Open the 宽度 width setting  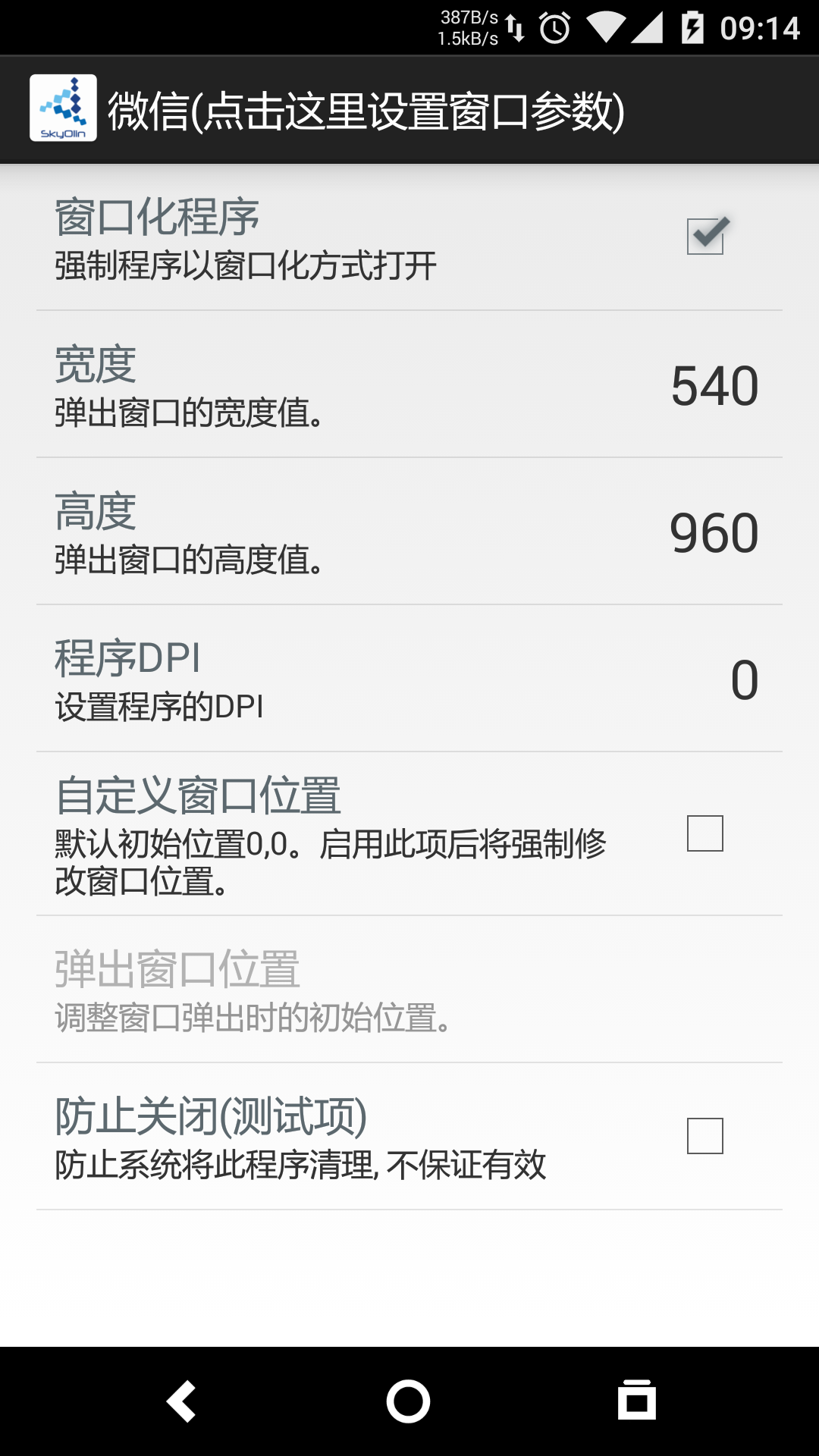click(x=303, y=387)
